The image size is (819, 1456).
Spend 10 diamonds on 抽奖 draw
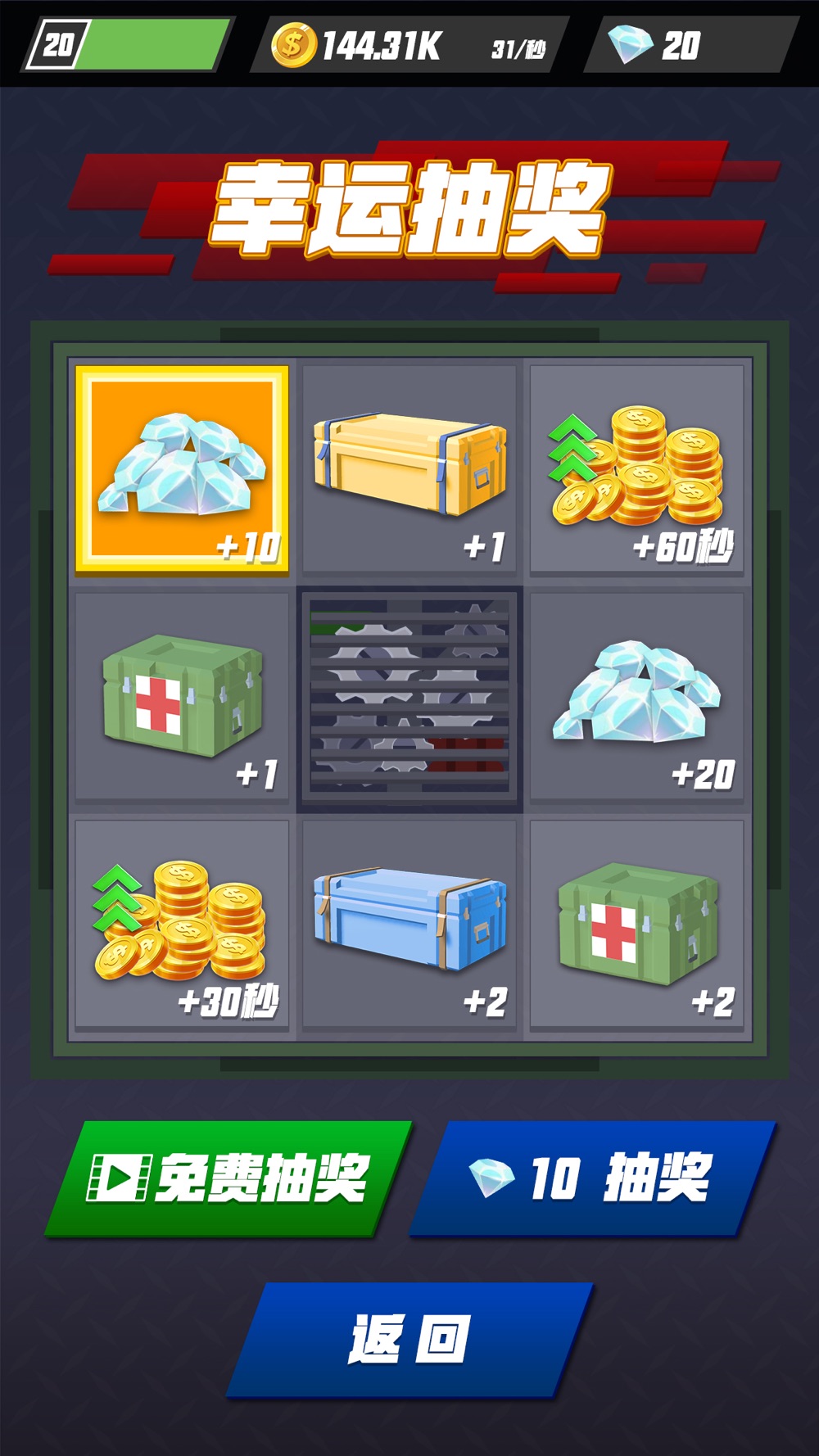coord(592,1178)
